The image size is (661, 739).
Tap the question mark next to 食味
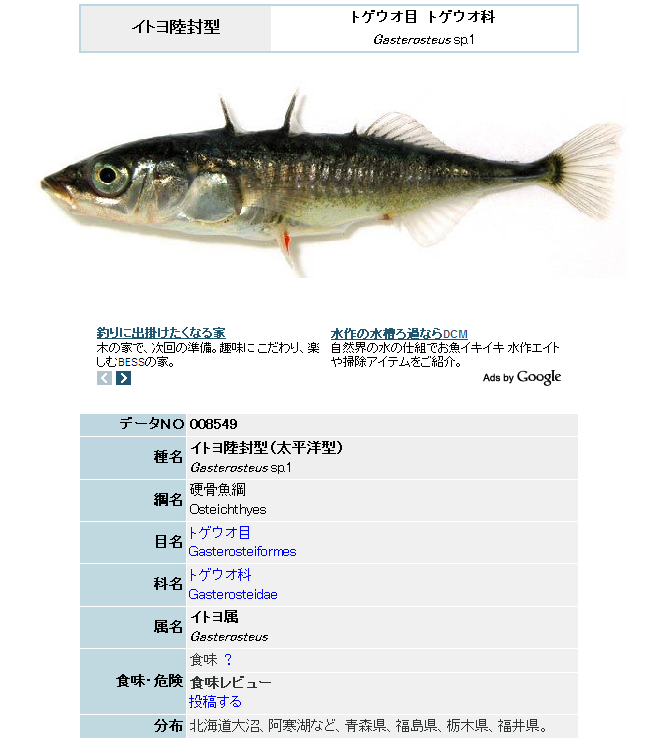pyautogui.click(x=228, y=660)
